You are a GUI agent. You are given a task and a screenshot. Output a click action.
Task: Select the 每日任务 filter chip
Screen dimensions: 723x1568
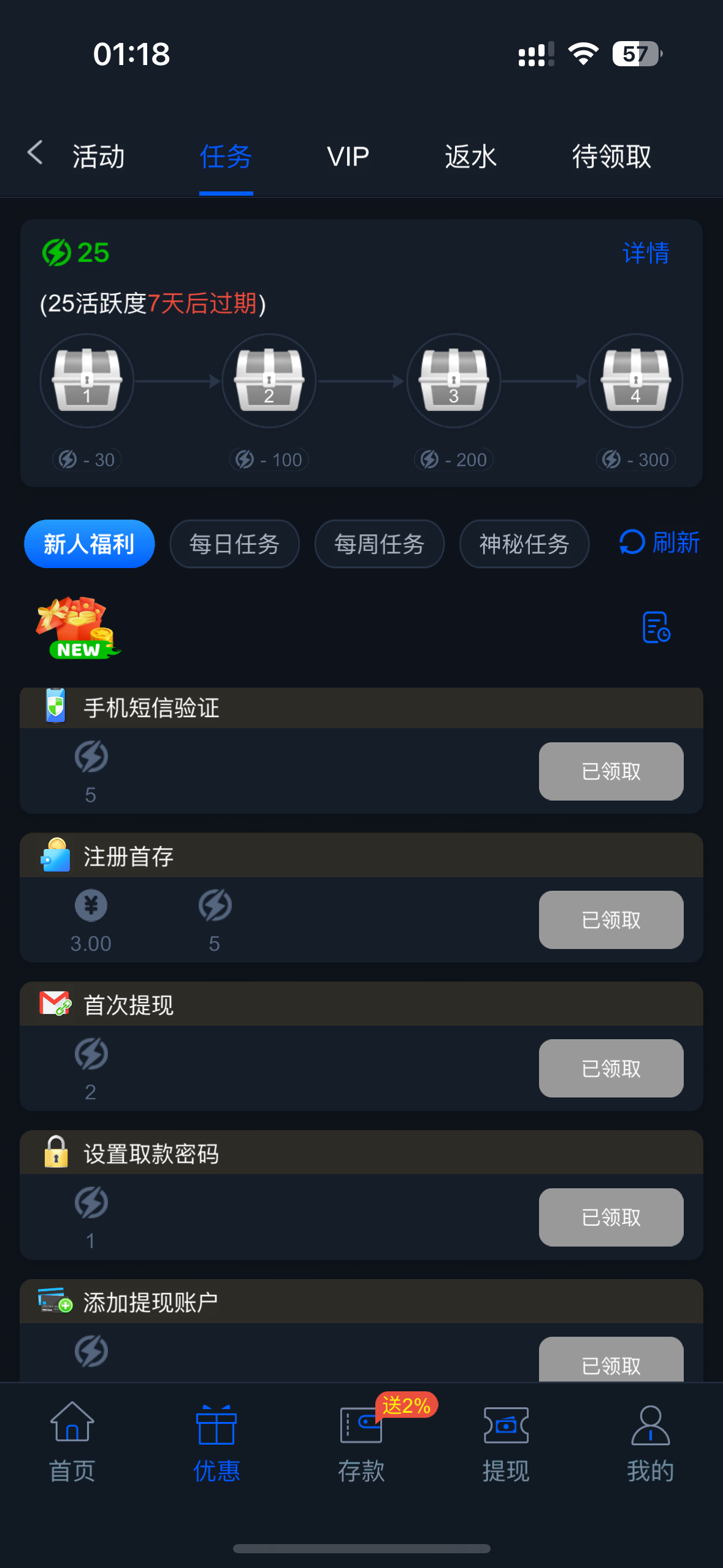click(234, 544)
